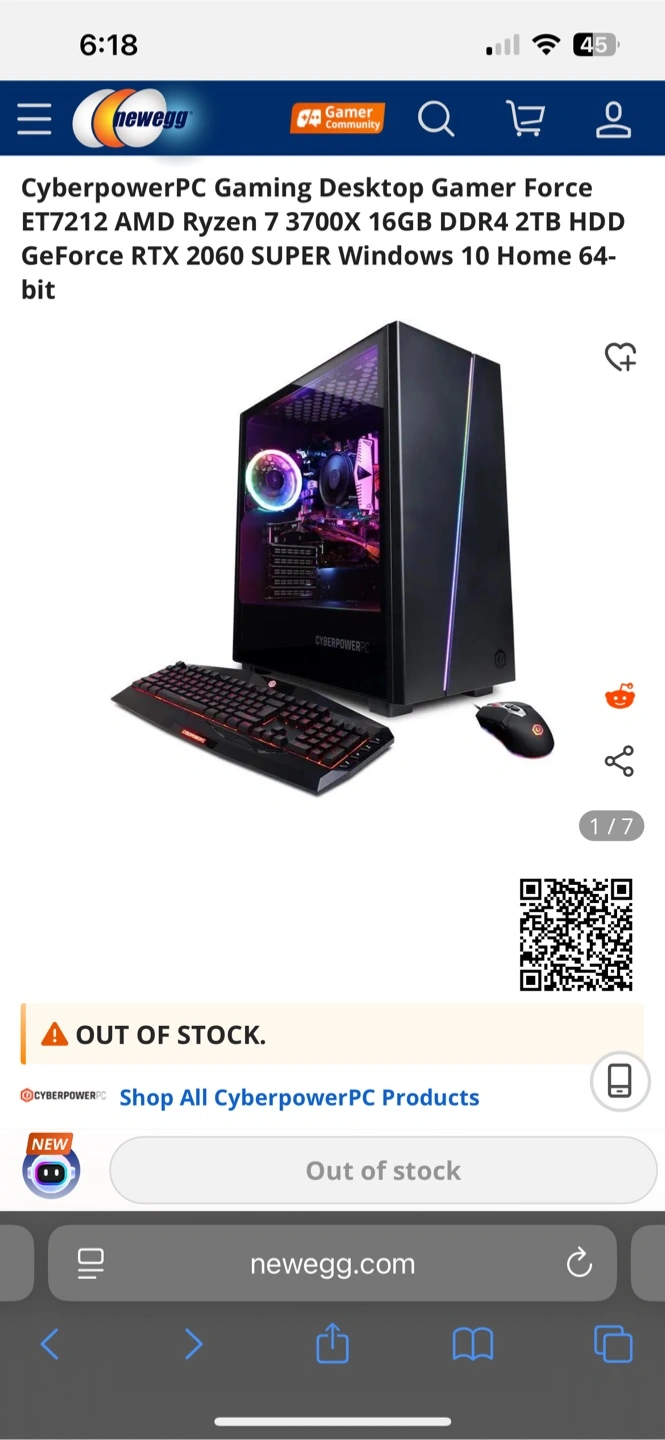Go to the Newegg home logo
The width and height of the screenshot is (665, 1440).
pyautogui.click(x=132, y=119)
